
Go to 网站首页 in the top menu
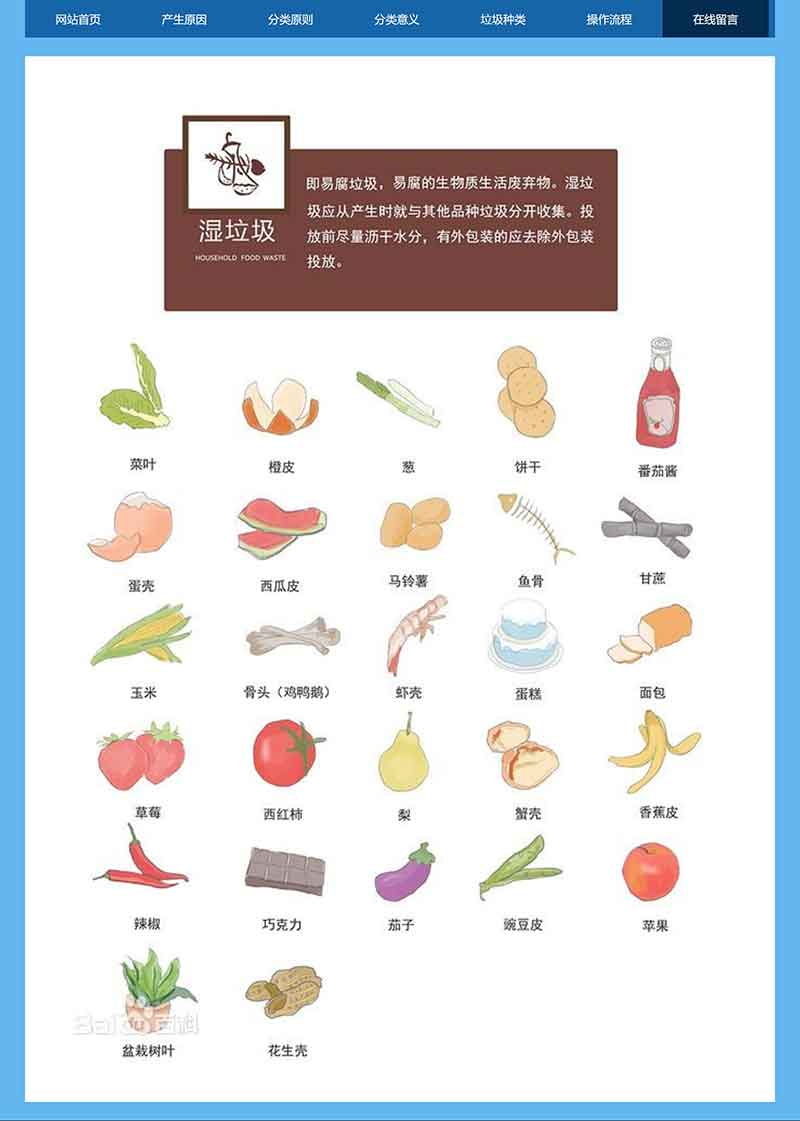(78, 19)
